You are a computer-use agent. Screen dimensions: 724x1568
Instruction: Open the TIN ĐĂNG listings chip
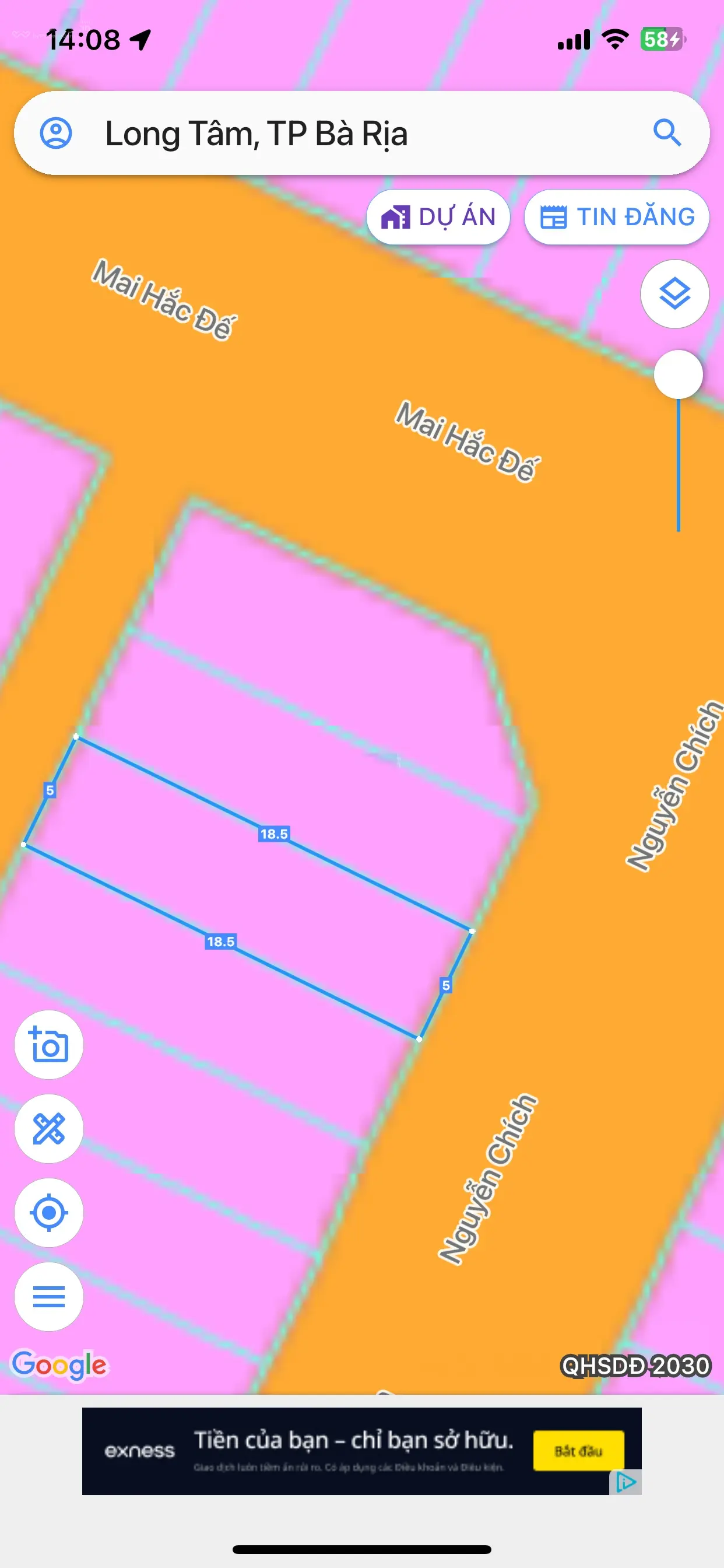tap(616, 218)
